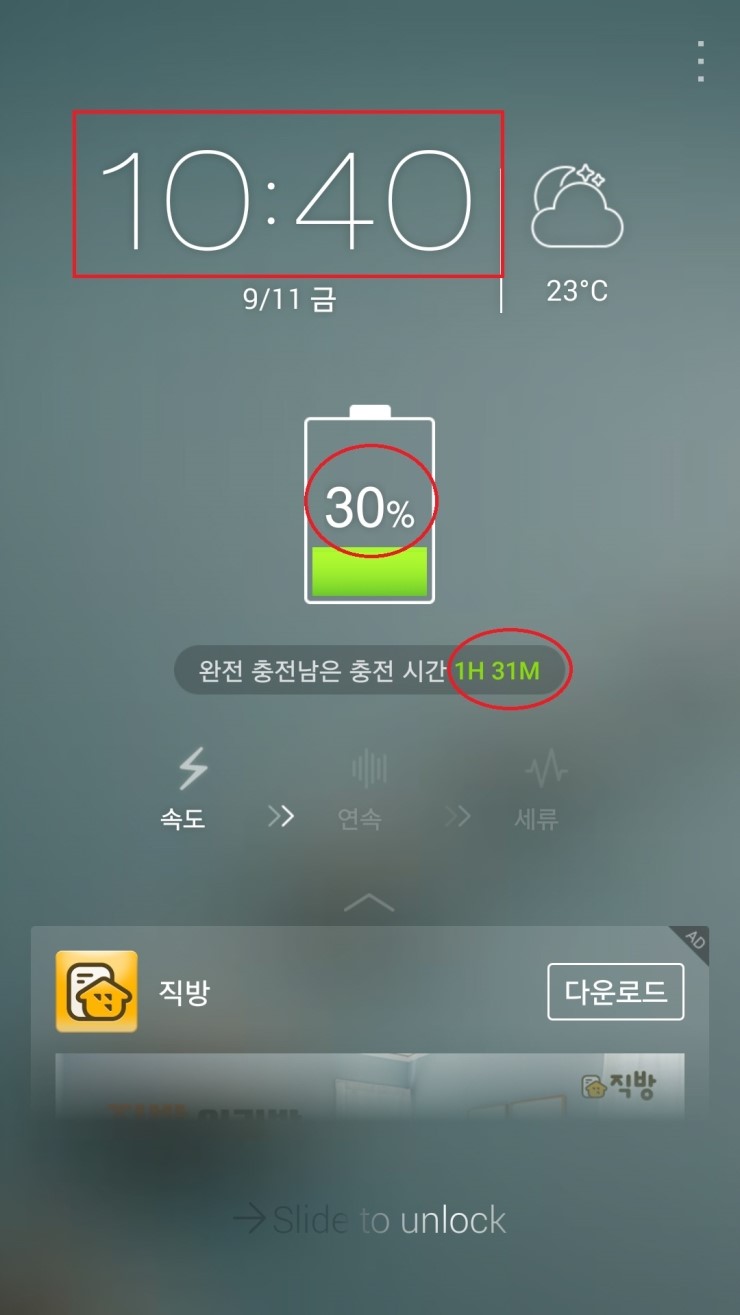Open the three-dot overflow menu
The height and width of the screenshot is (1315, 740).
701,62
